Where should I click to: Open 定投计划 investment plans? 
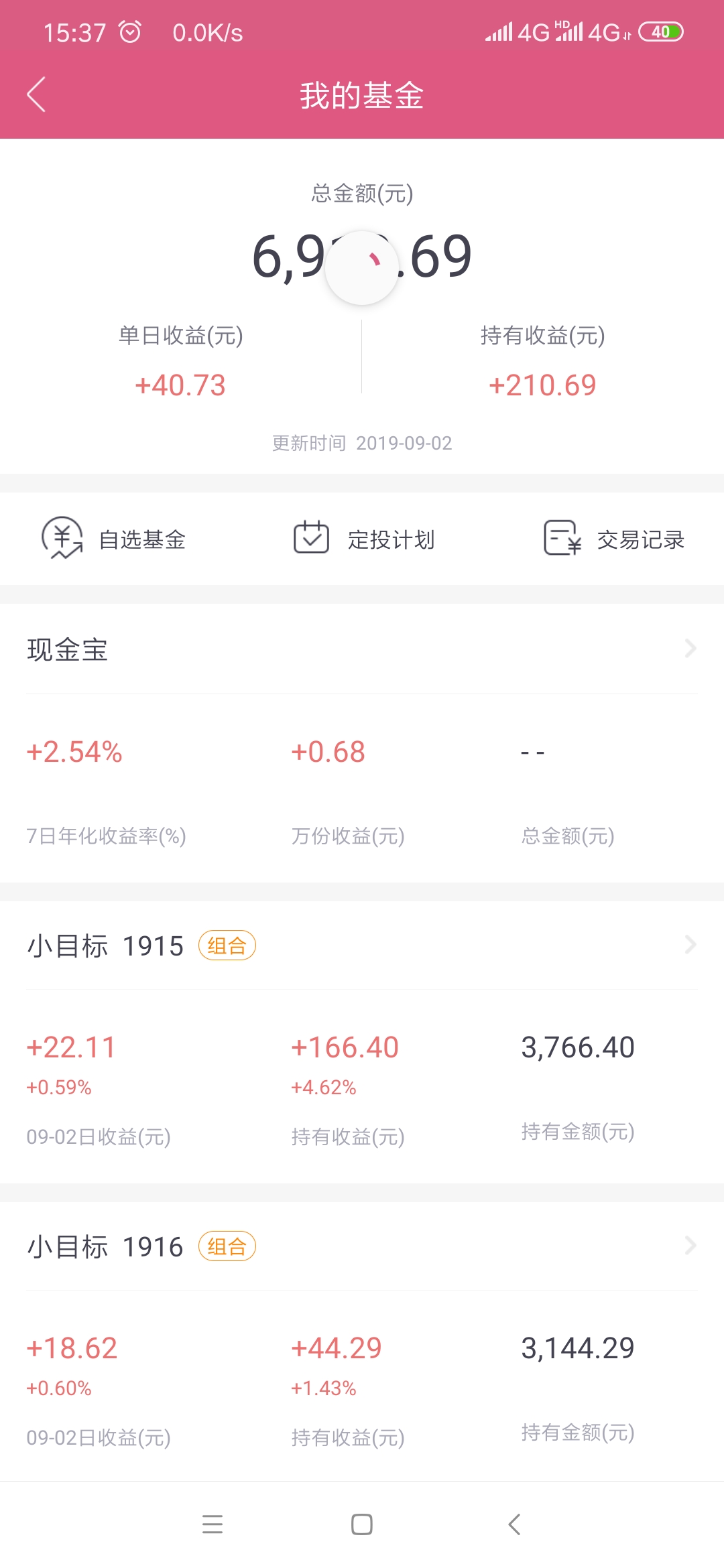[364, 539]
